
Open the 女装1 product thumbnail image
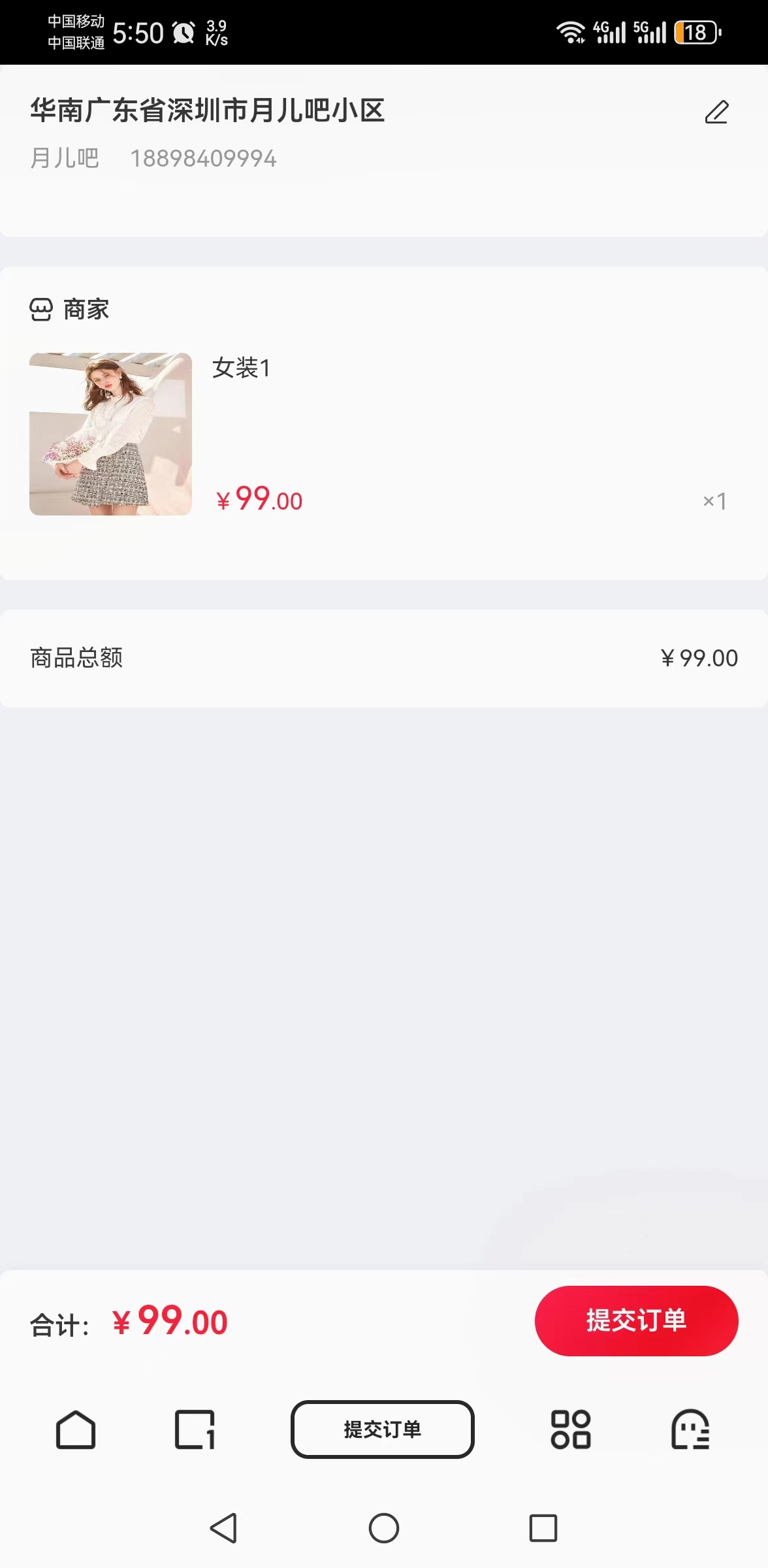(109, 434)
